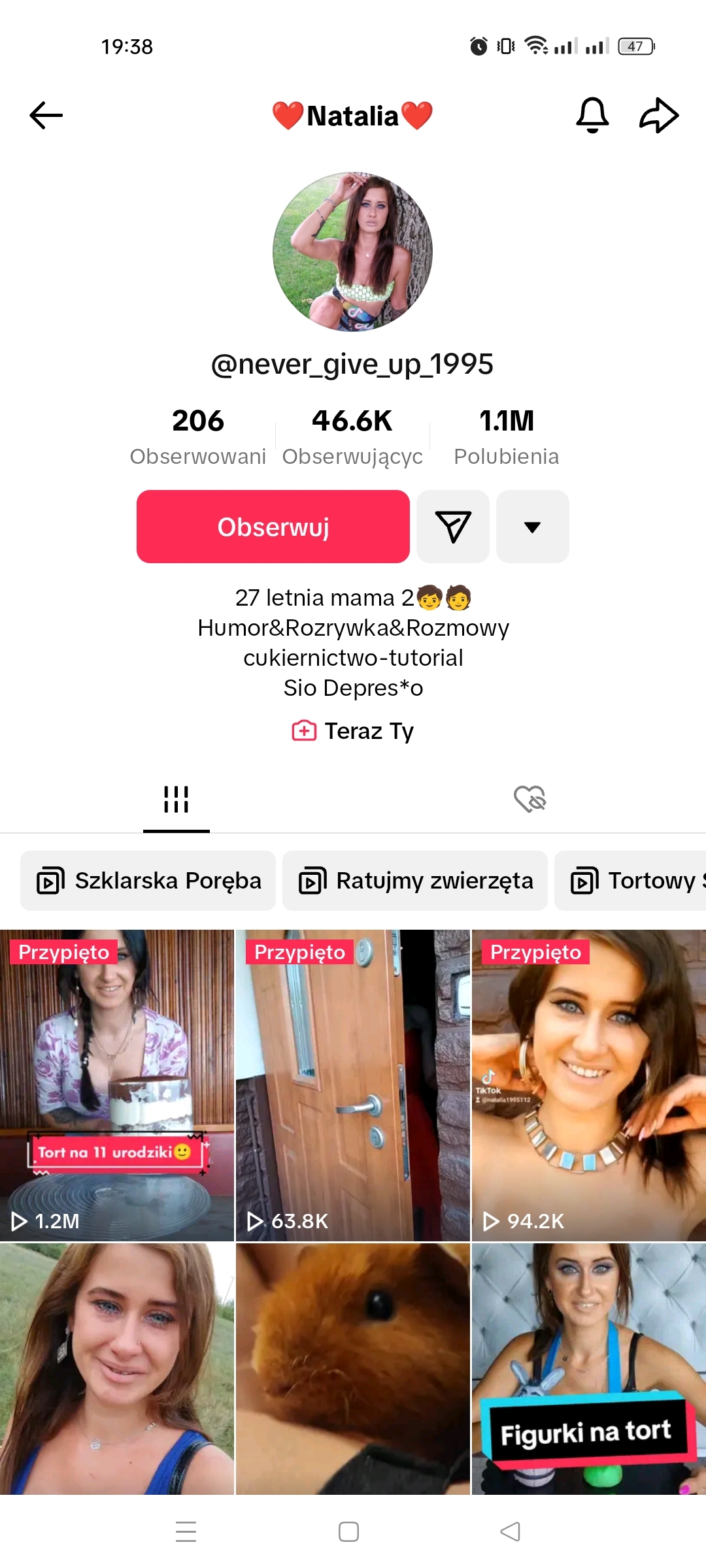
Task: Play the pinned video with 1.2M views
Action: (x=117, y=1085)
